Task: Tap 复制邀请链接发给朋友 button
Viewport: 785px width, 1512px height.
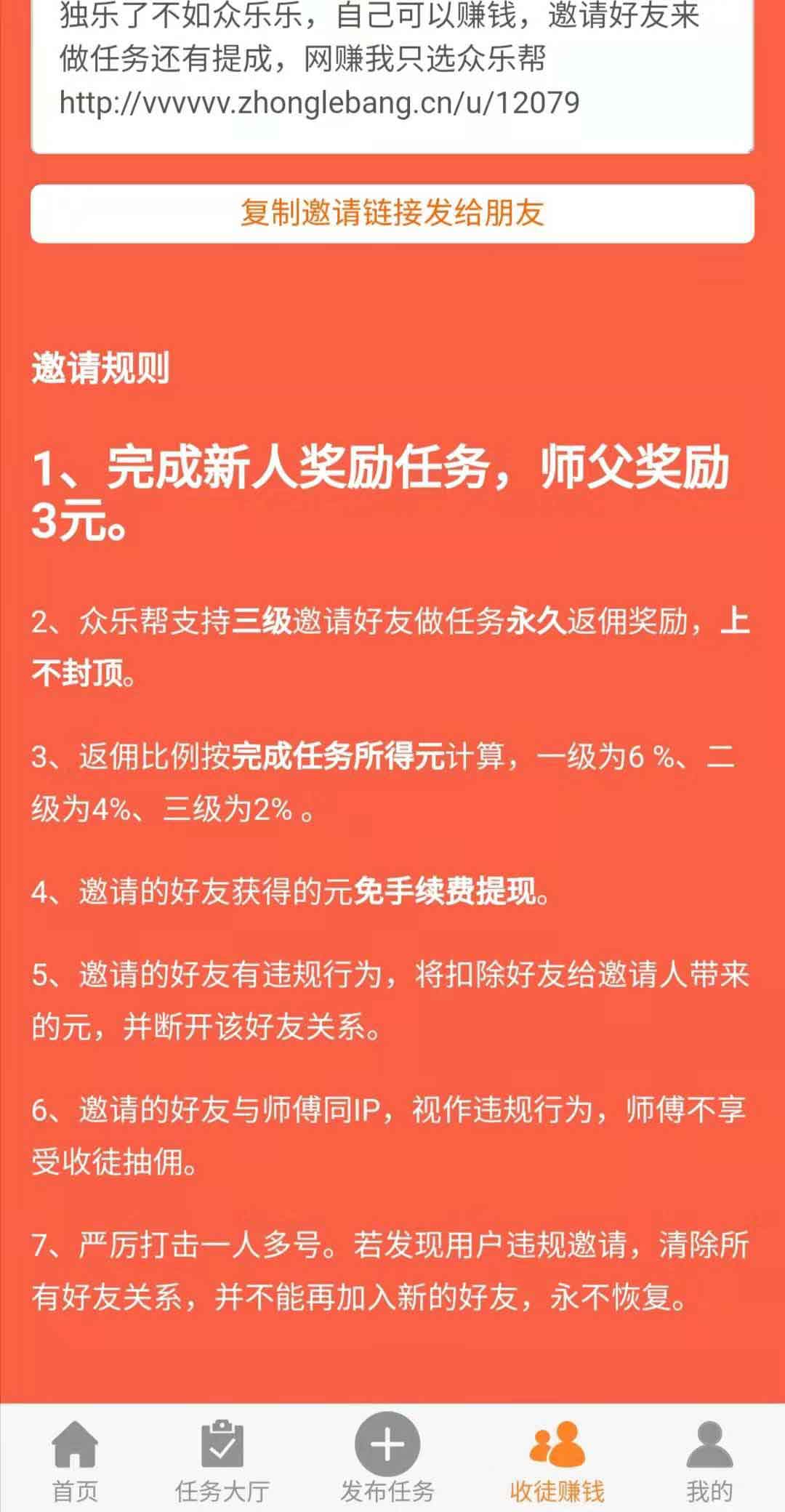Action: [392, 213]
